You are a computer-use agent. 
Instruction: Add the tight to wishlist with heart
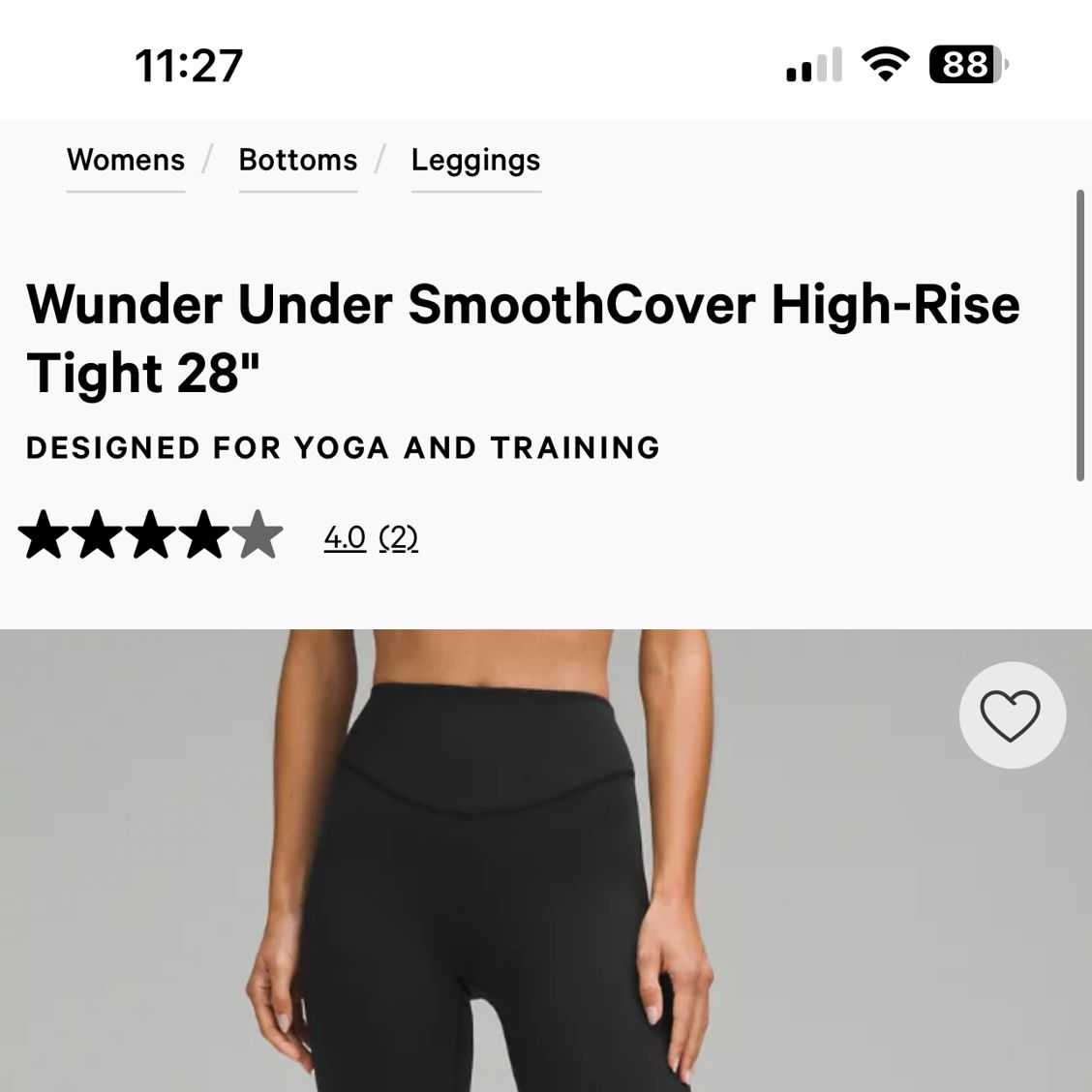tap(1012, 715)
